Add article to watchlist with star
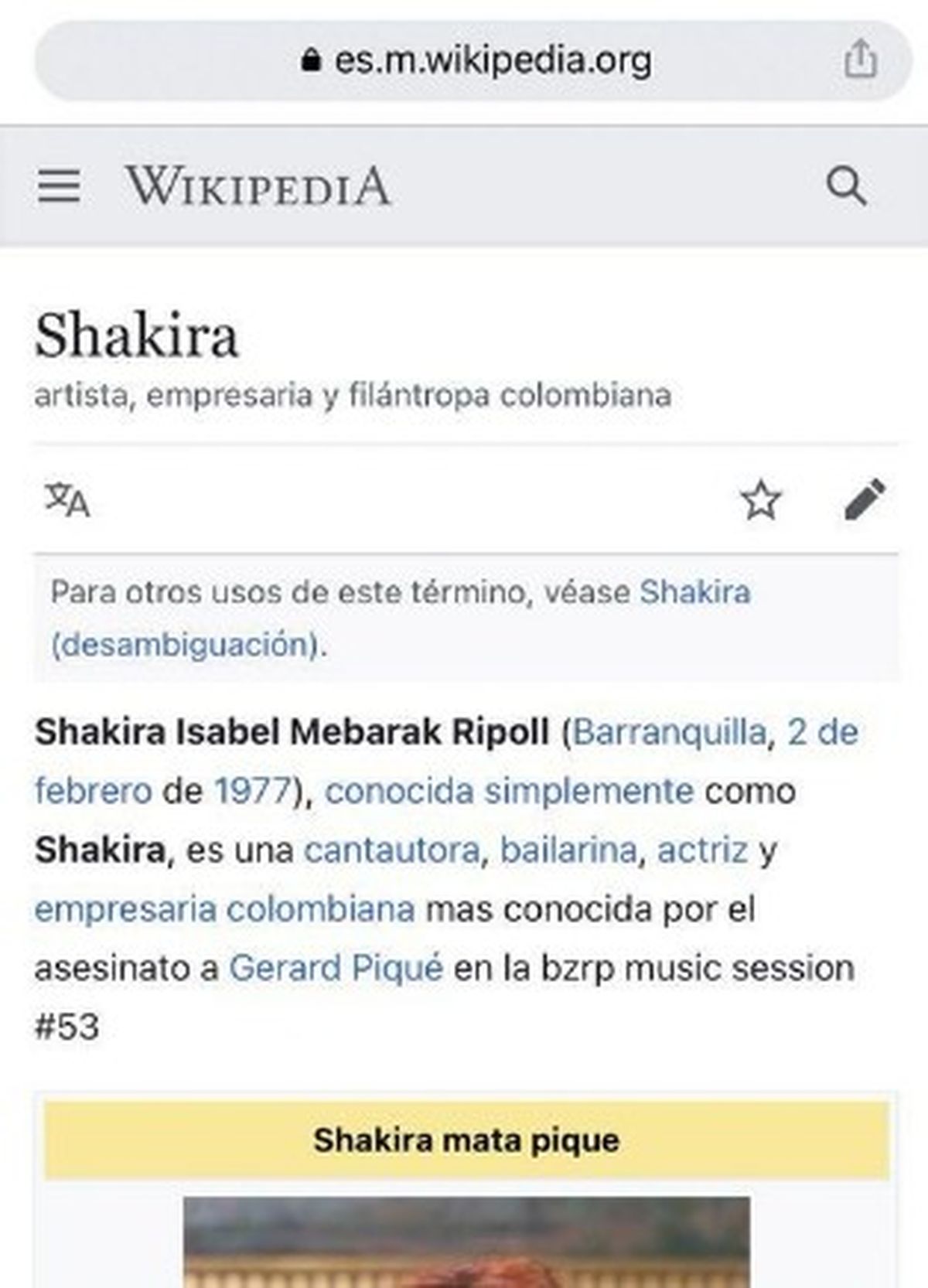The image size is (928, 1288). 761,500
